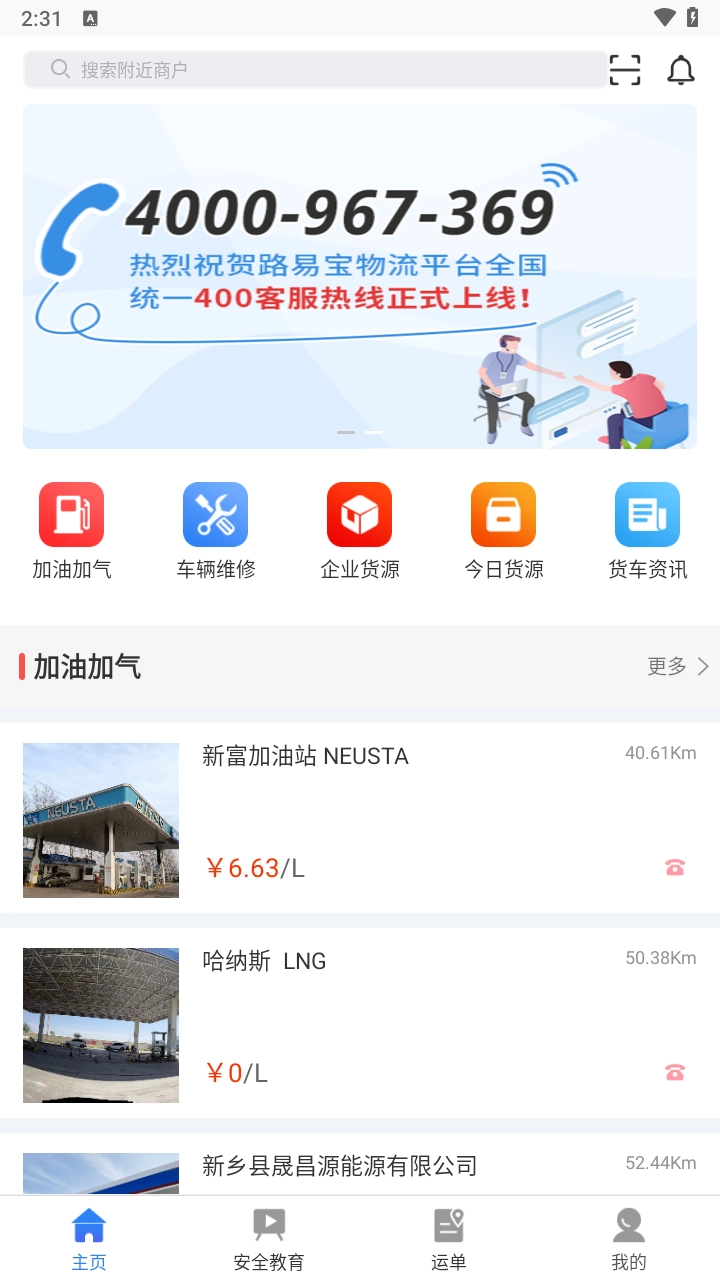Open 加油加气 shortcut icon
This screenshot has width=720, height=1280.
pos(72,515)
